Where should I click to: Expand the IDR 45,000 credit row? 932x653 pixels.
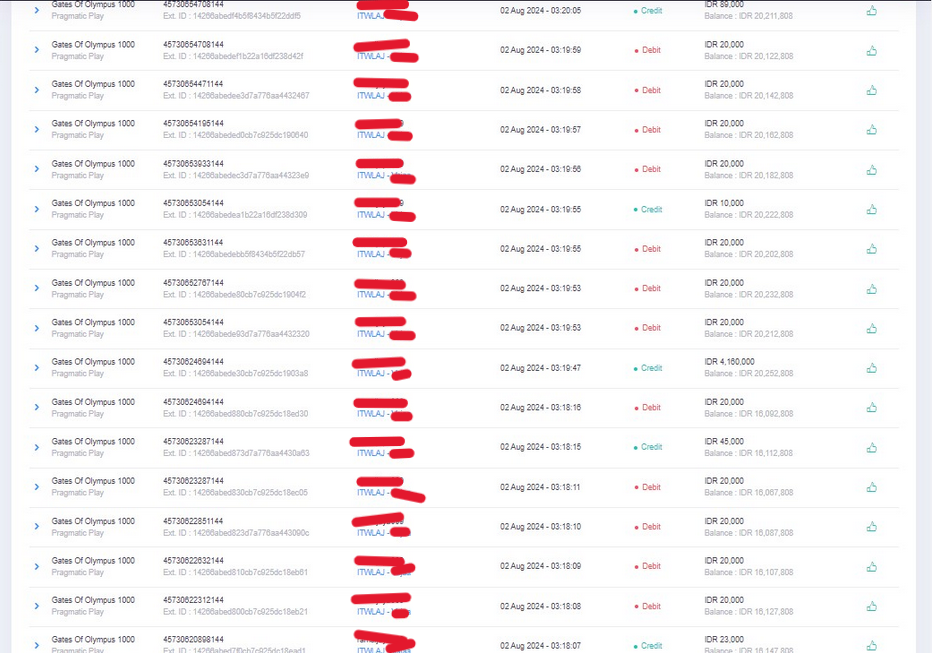click(x=37, y=447)
